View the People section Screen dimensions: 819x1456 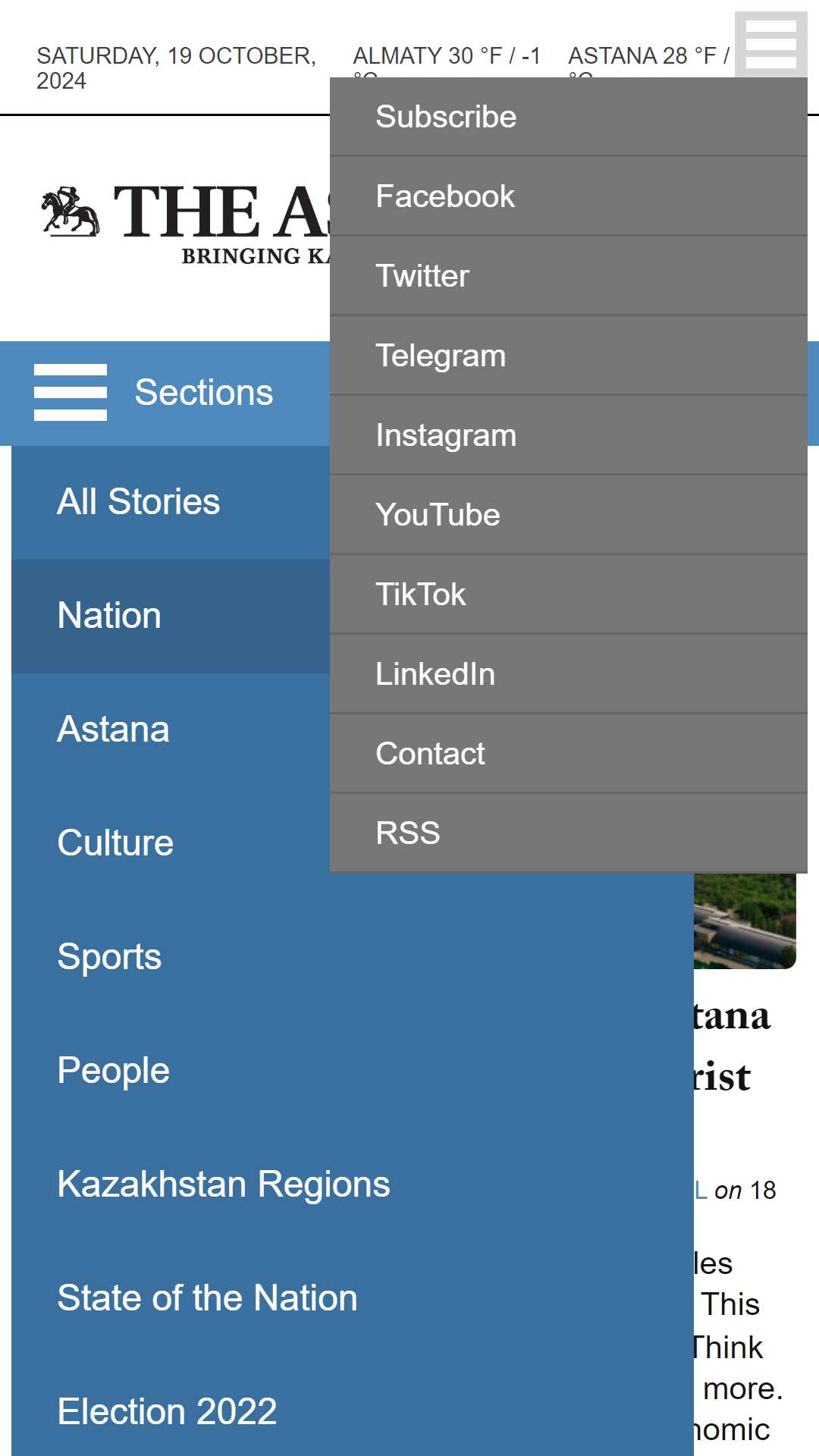coord(353,1071)
